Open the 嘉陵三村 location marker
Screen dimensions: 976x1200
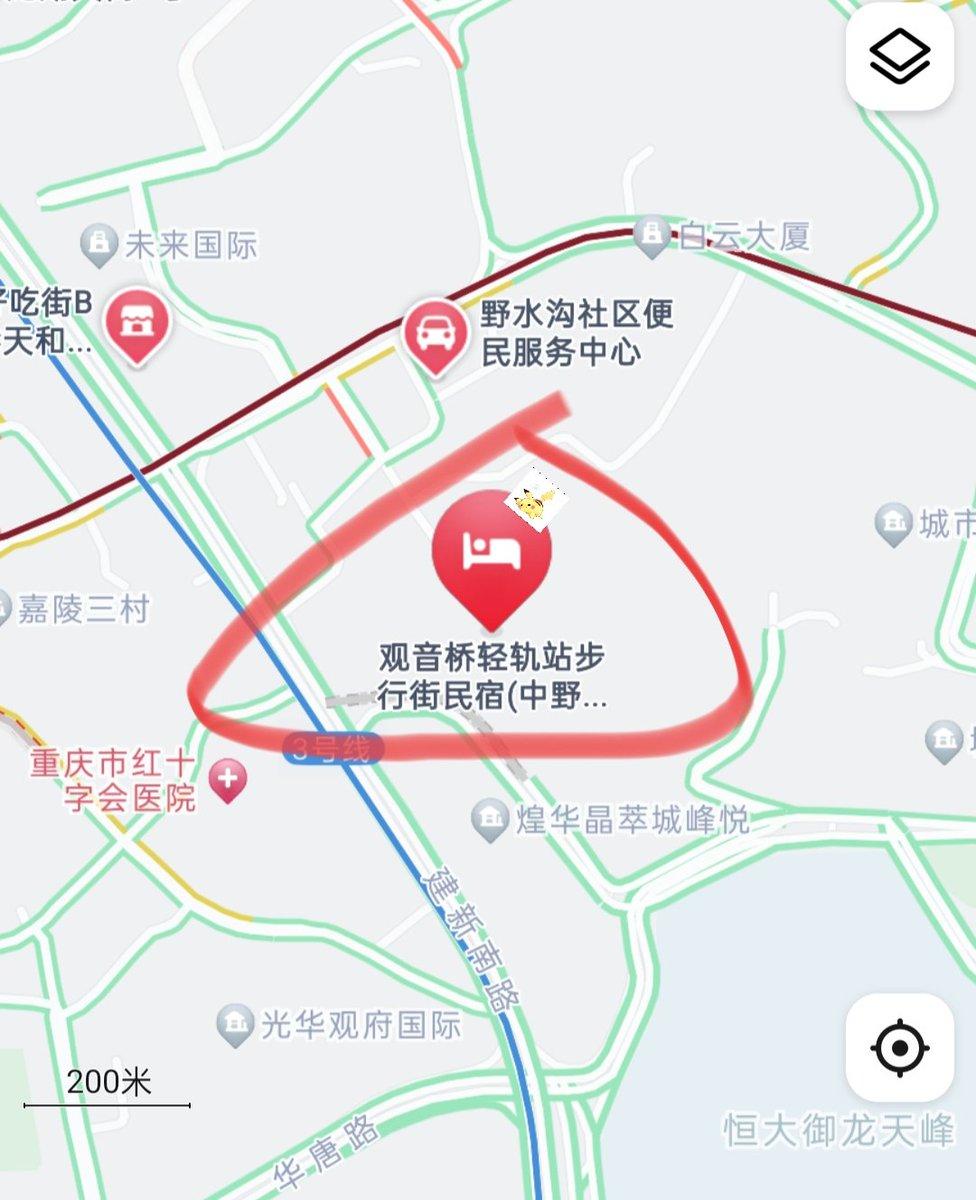click(6, 608)
